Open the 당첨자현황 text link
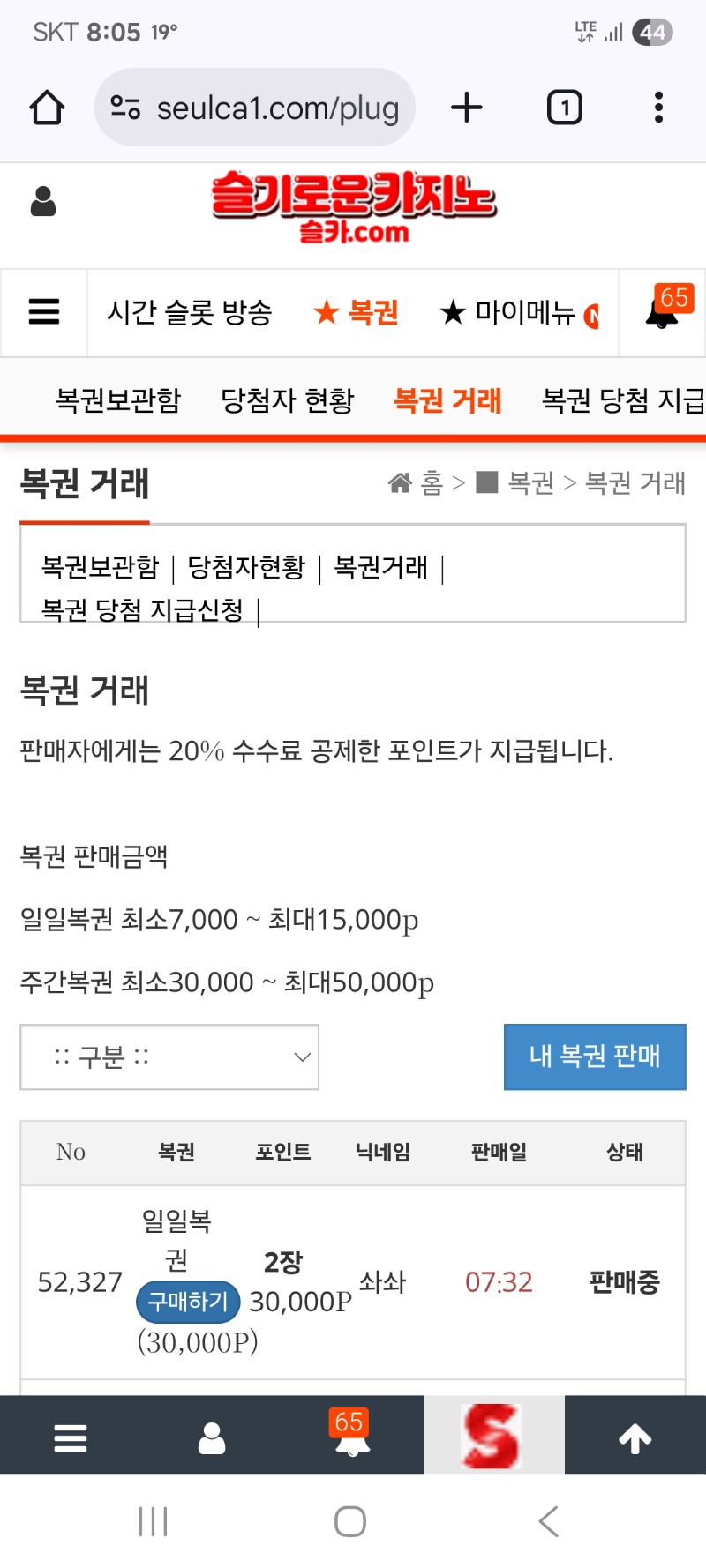 [246, 566]
